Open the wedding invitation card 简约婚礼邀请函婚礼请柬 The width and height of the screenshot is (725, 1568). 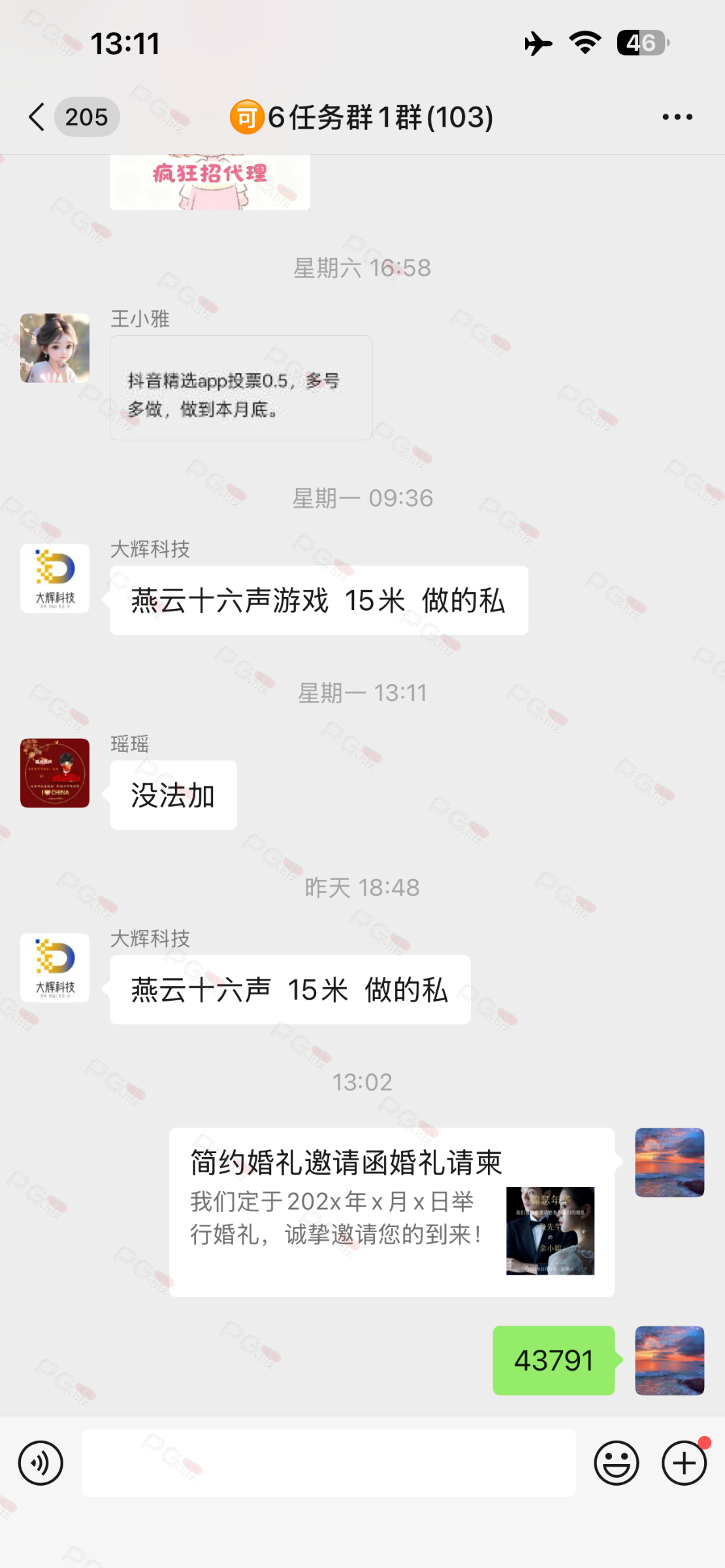click(x=391, y=1211)
